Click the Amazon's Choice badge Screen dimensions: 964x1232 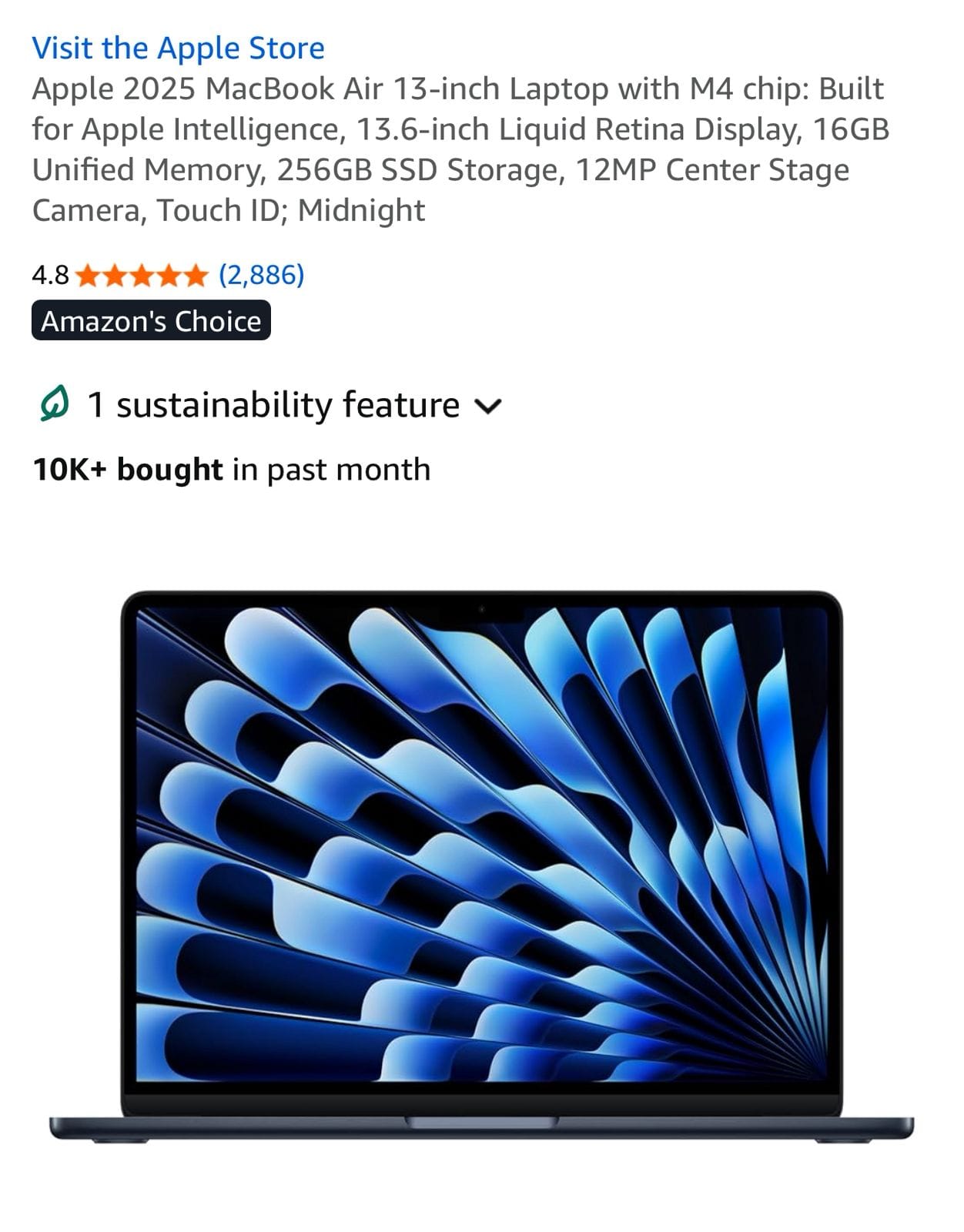tap(151, 322)
